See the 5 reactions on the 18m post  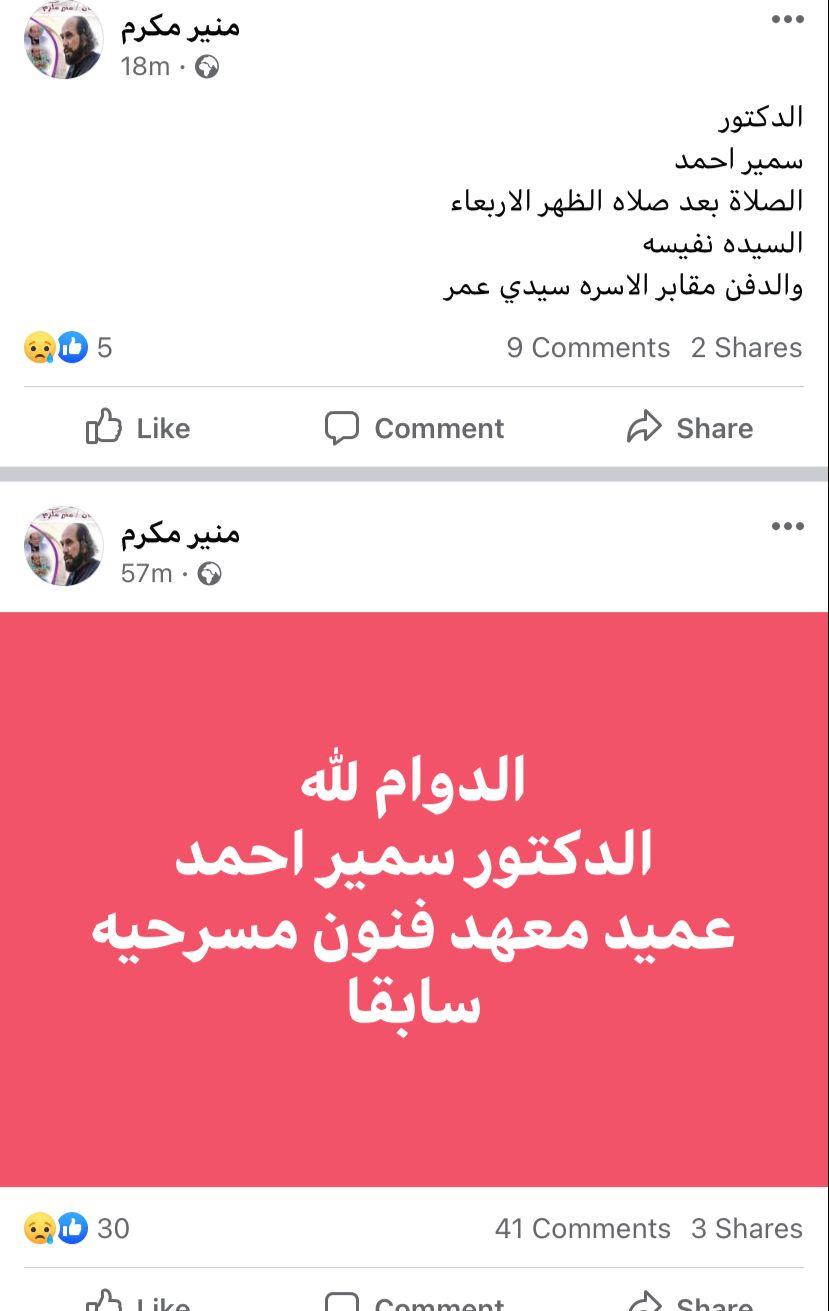pos(68,348)
